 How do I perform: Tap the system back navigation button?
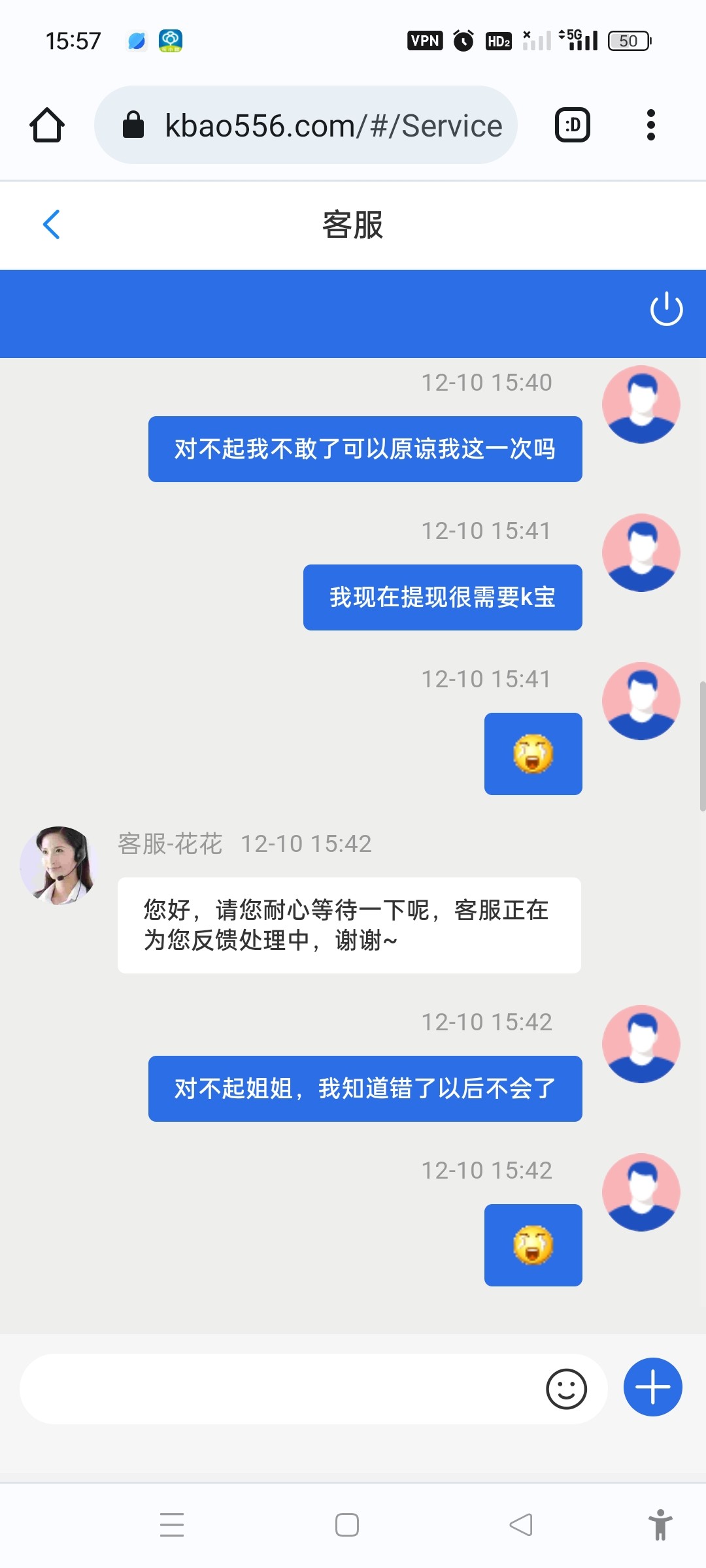coord(521,1525)
